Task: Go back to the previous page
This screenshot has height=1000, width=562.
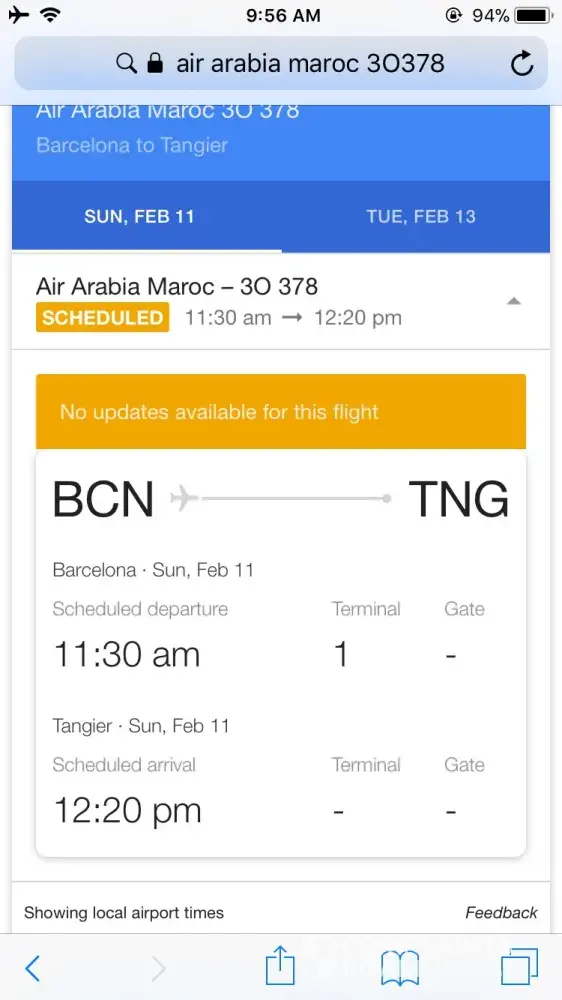Action: 33,969
